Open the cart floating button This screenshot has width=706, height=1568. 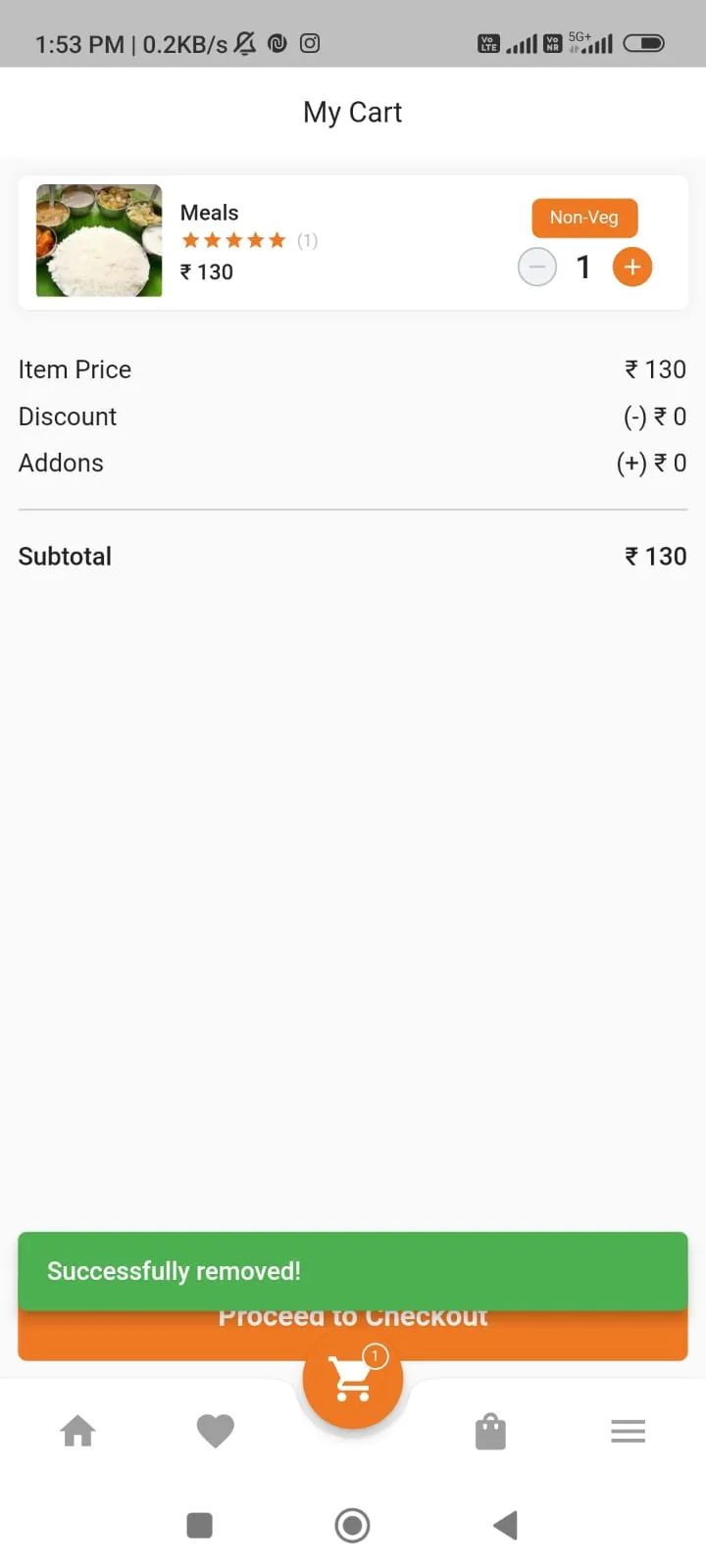coord(353,1379)
